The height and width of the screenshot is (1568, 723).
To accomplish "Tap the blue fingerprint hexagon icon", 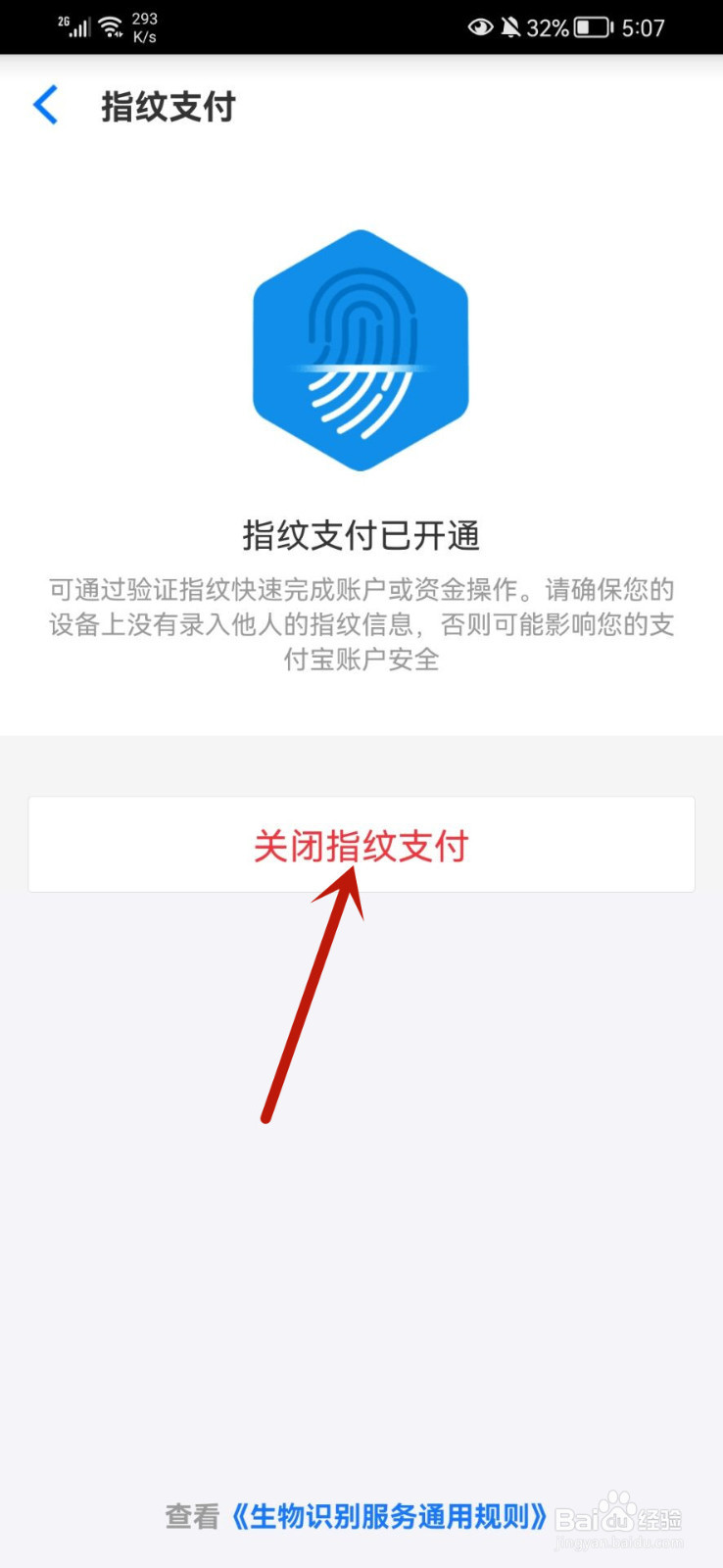I will click(x=361, y=351).
